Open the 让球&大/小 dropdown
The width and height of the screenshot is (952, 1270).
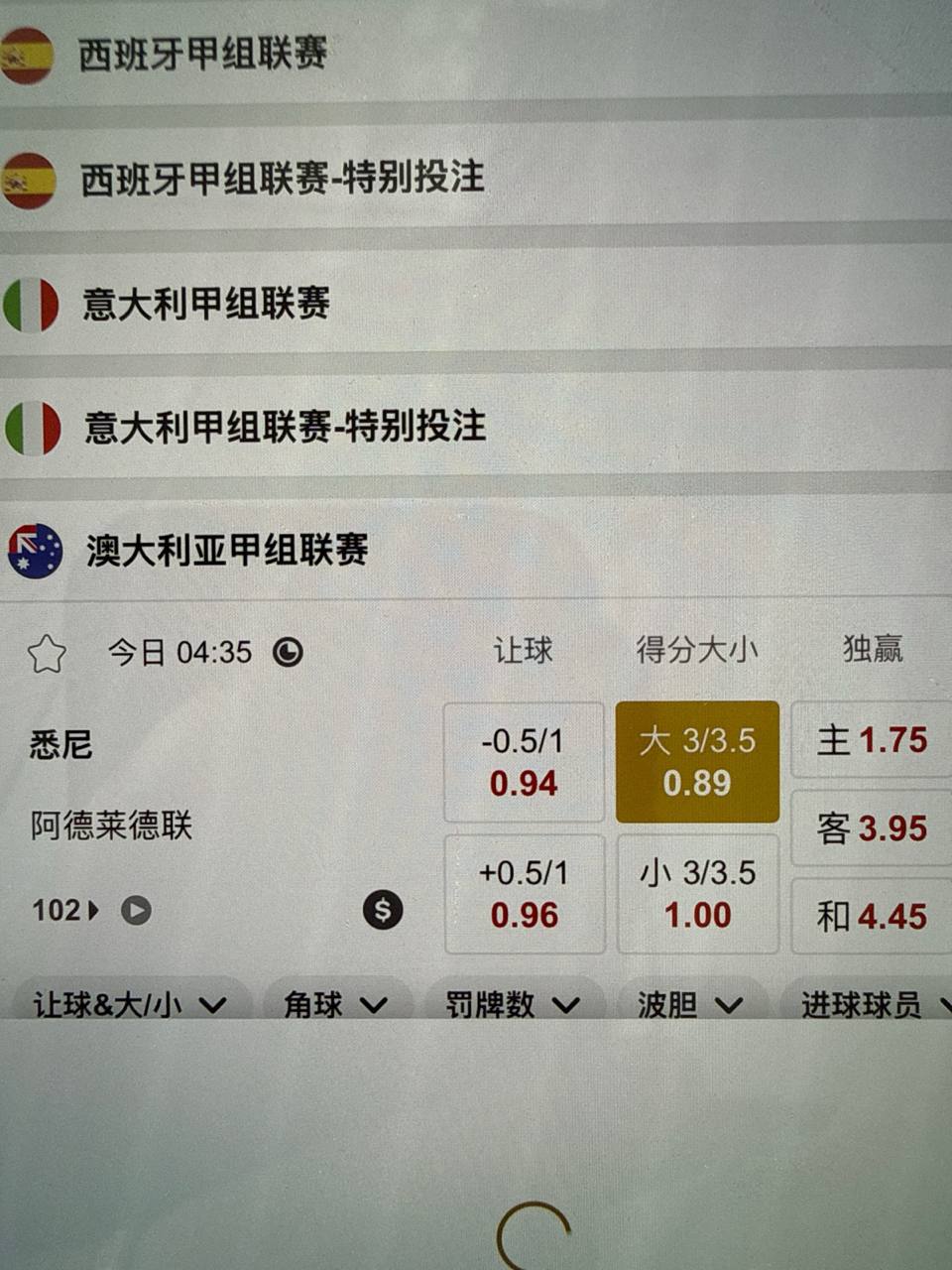pyautogui.click(x=129, y=1004)
